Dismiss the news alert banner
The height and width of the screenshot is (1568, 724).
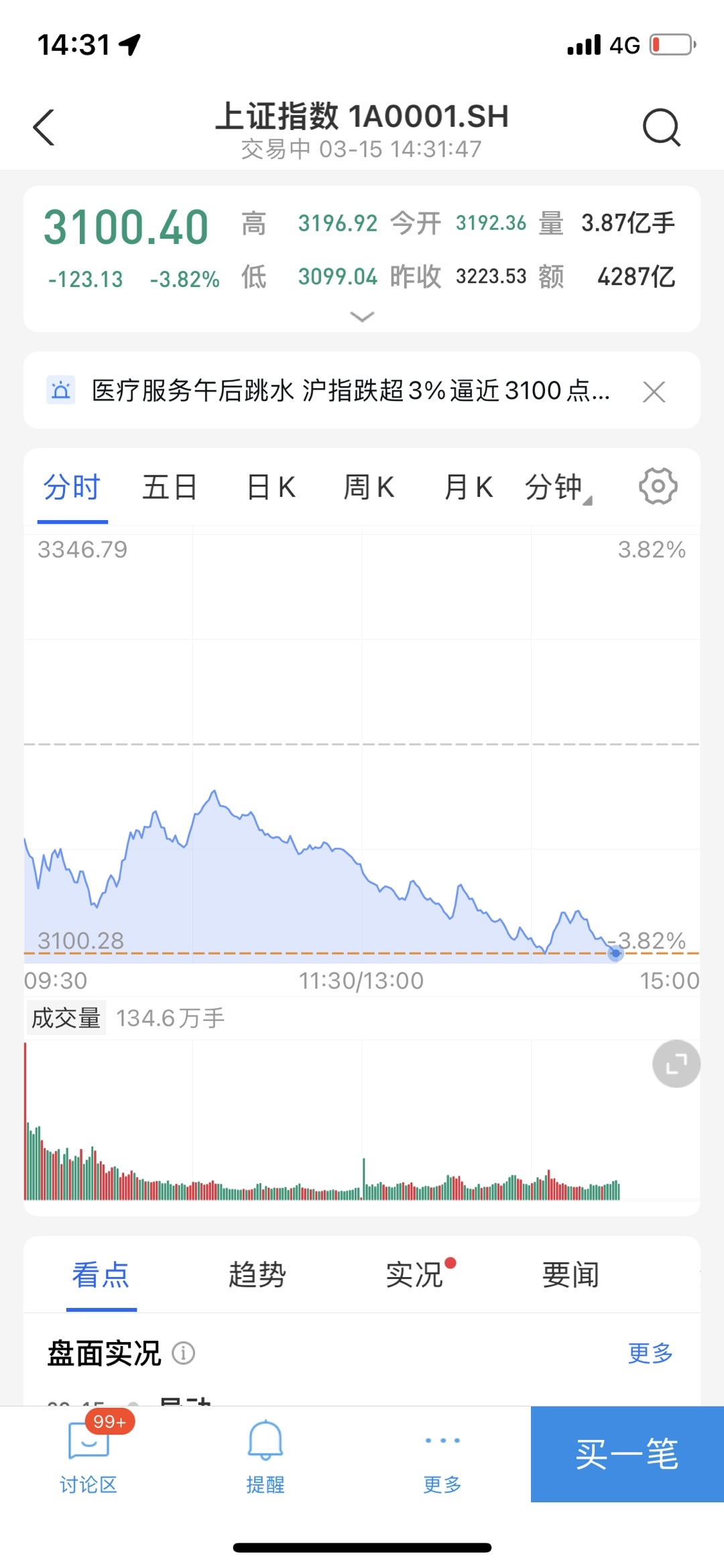(654, 391)
